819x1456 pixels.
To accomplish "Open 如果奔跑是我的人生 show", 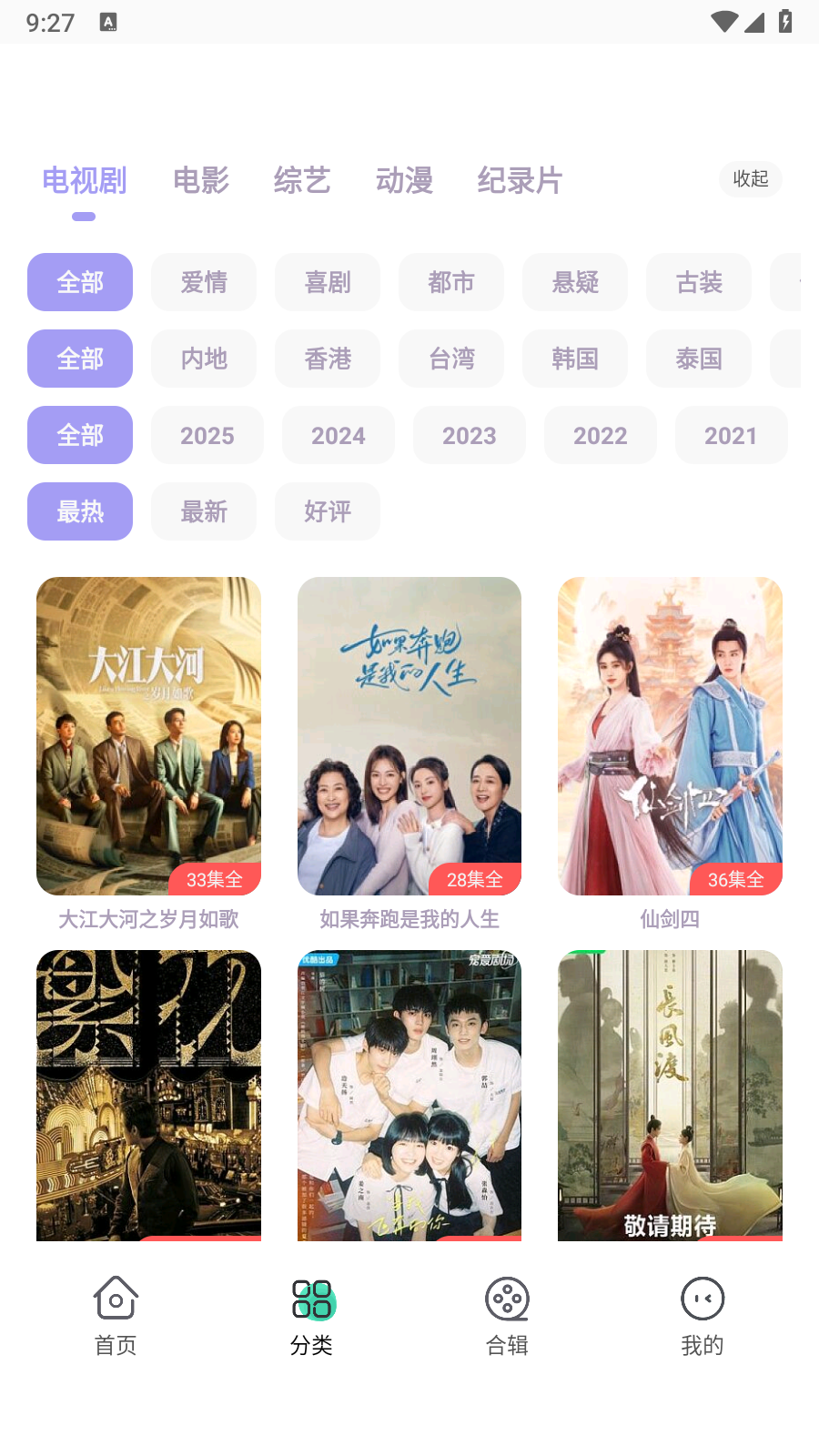I will (x=409, y=737).
